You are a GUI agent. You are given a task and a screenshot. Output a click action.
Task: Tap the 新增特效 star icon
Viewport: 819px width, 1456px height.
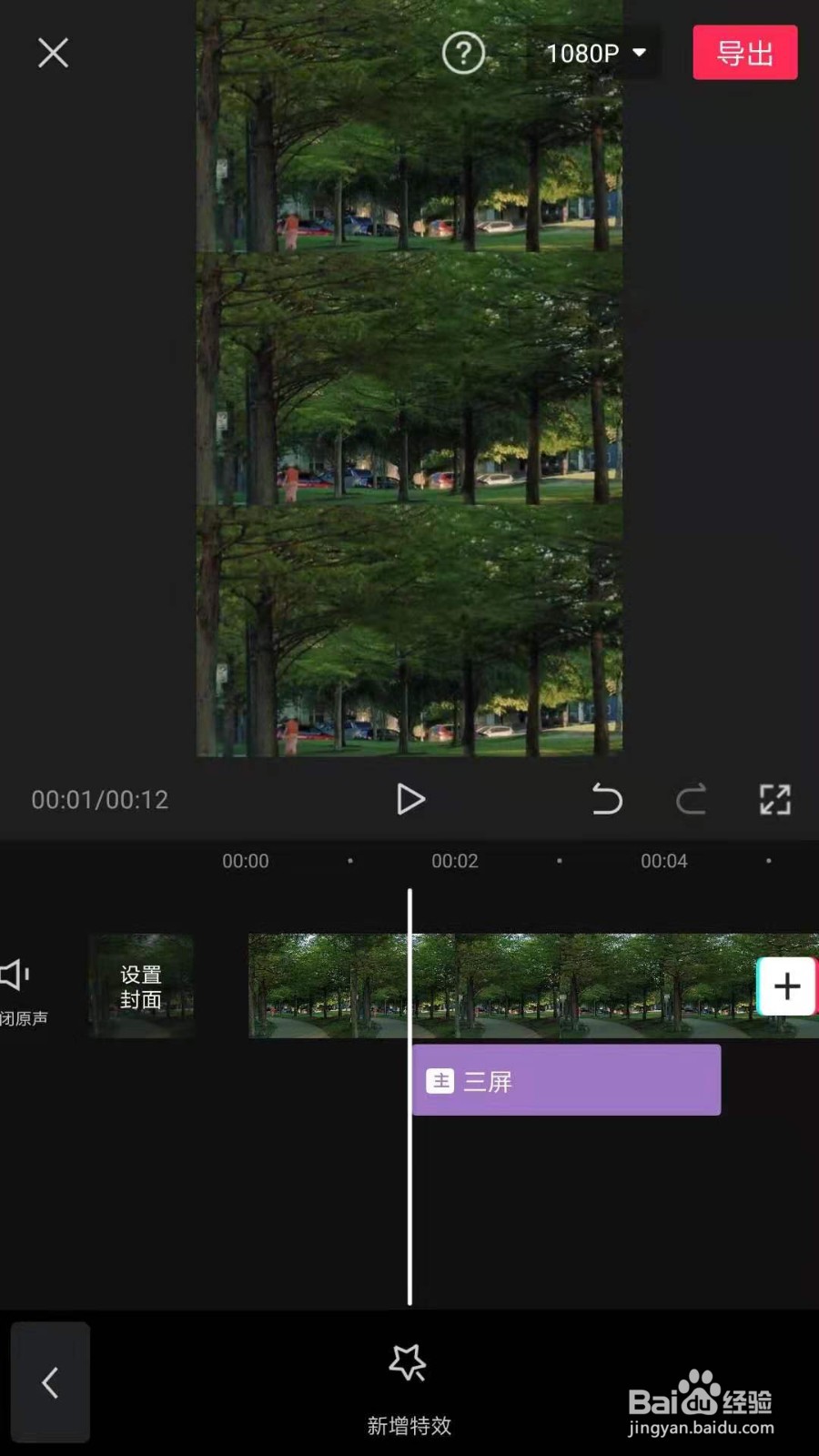coord(409,1362)
